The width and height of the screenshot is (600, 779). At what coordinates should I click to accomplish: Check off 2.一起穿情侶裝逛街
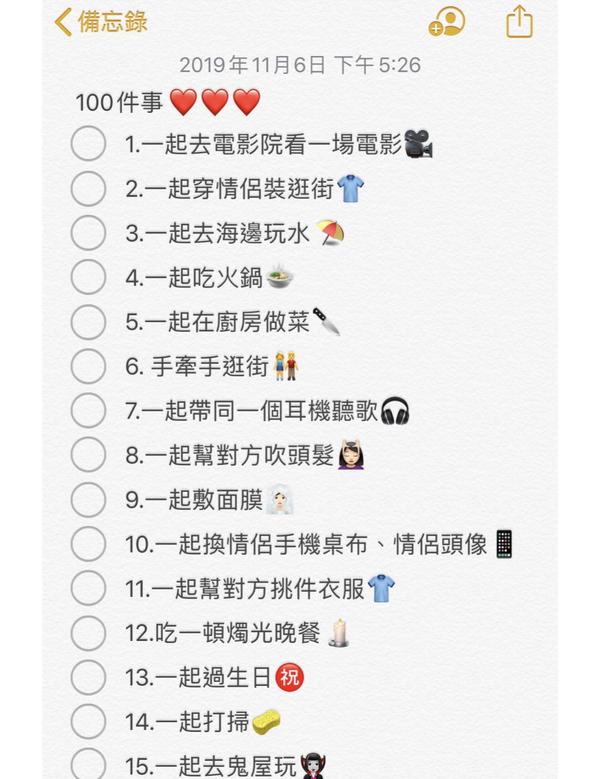point(89,188)
